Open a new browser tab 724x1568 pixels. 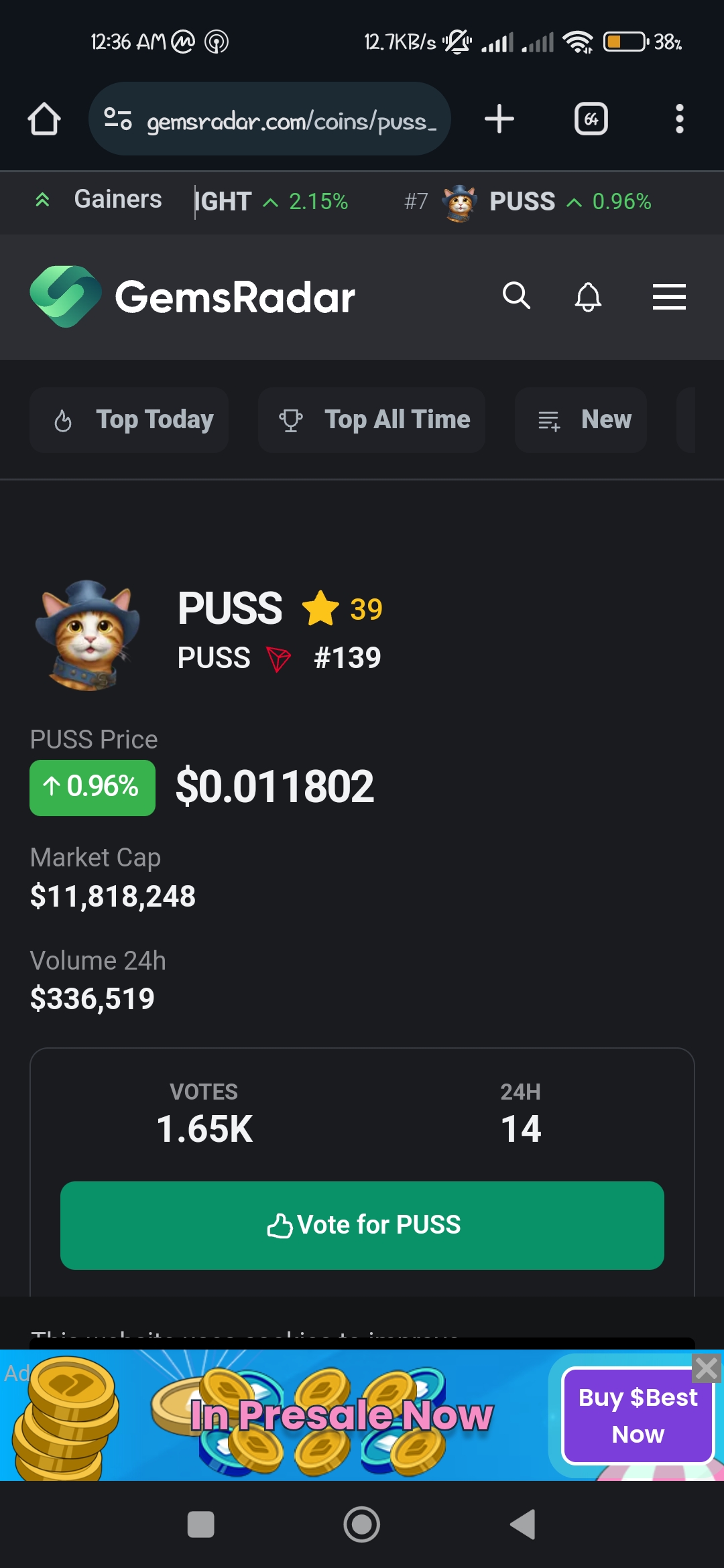click(x=499, y=119)
